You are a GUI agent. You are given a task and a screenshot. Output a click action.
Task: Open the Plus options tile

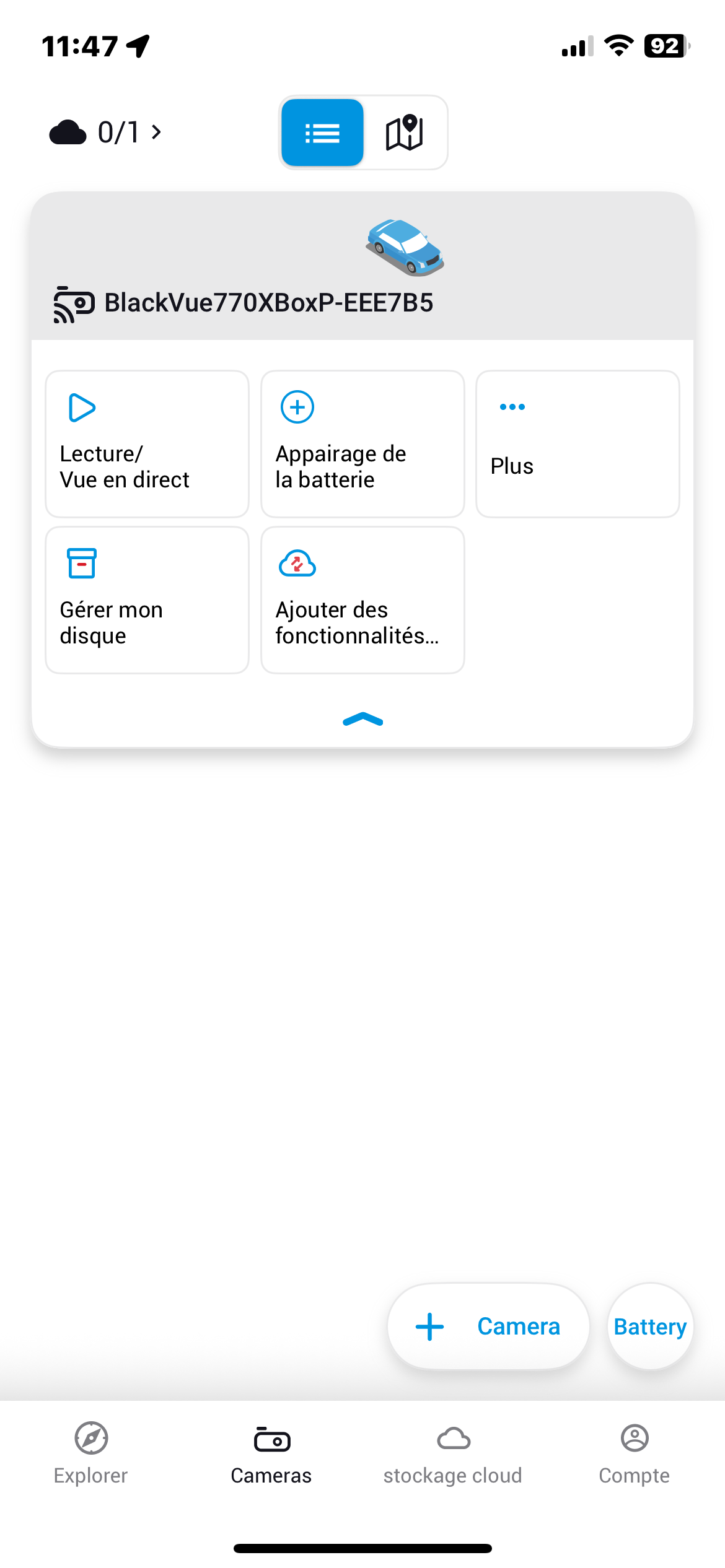[x=578, y=443]
